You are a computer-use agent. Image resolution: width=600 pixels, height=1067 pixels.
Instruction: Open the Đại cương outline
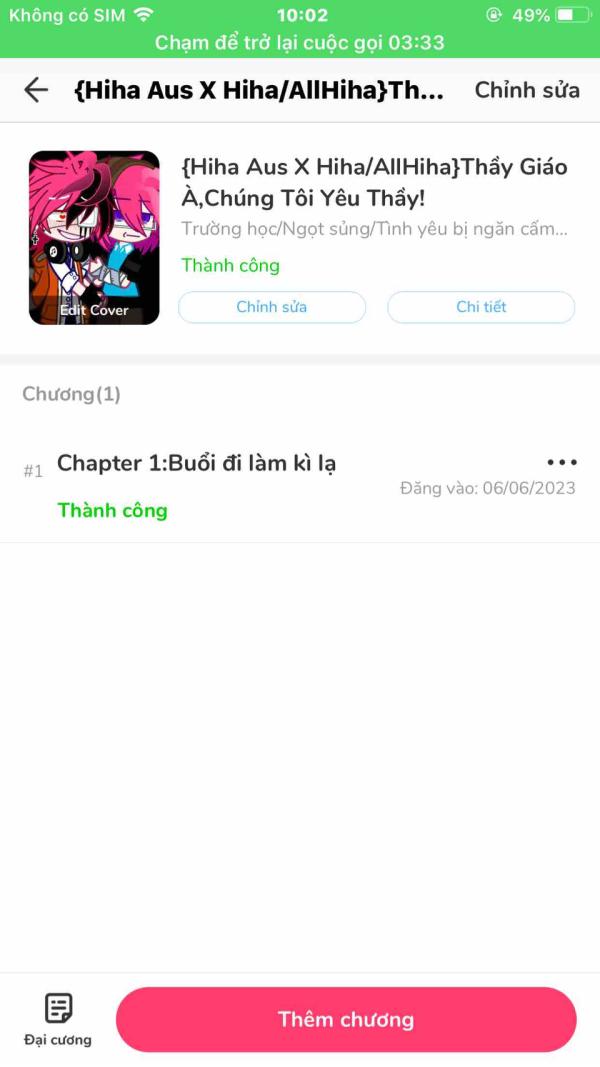58,1019
